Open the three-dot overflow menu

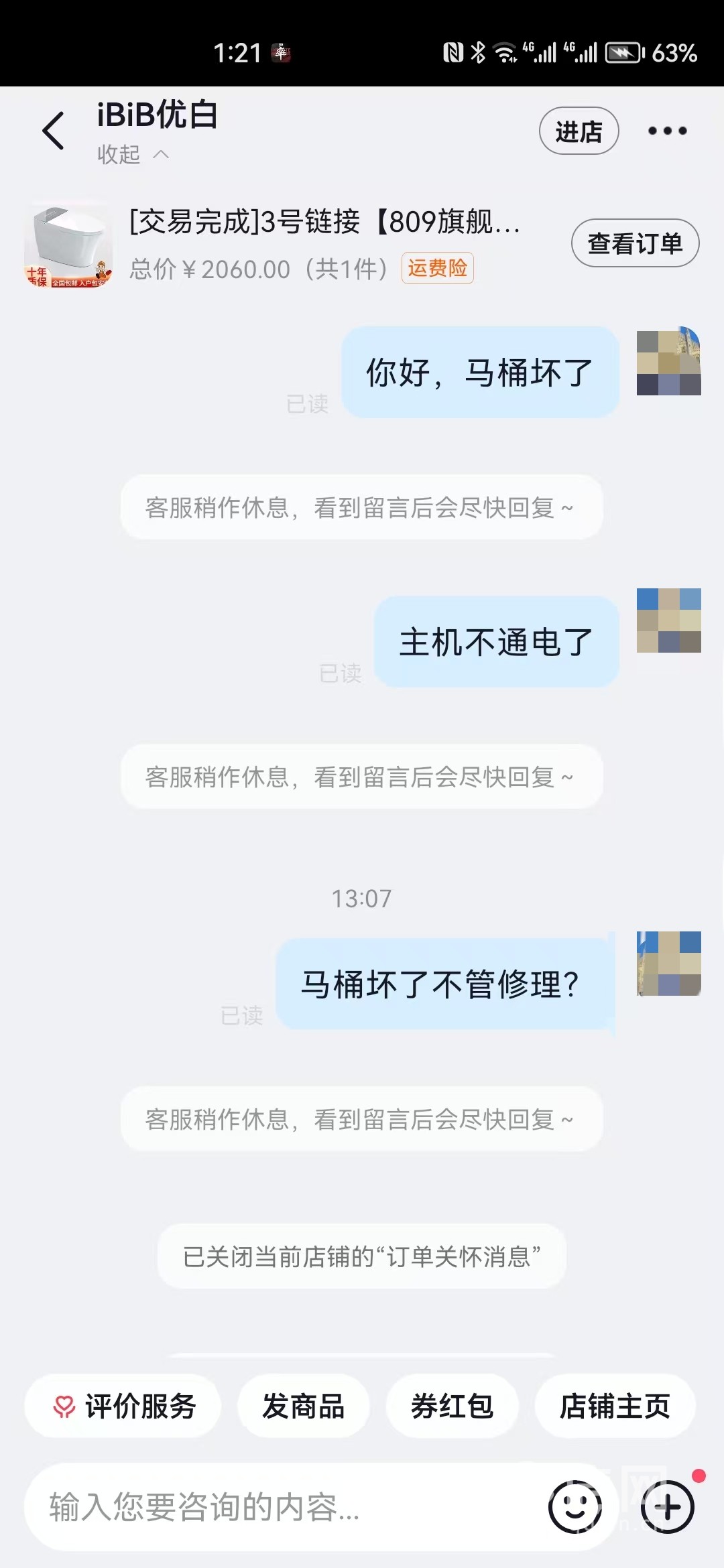point(667,131)
